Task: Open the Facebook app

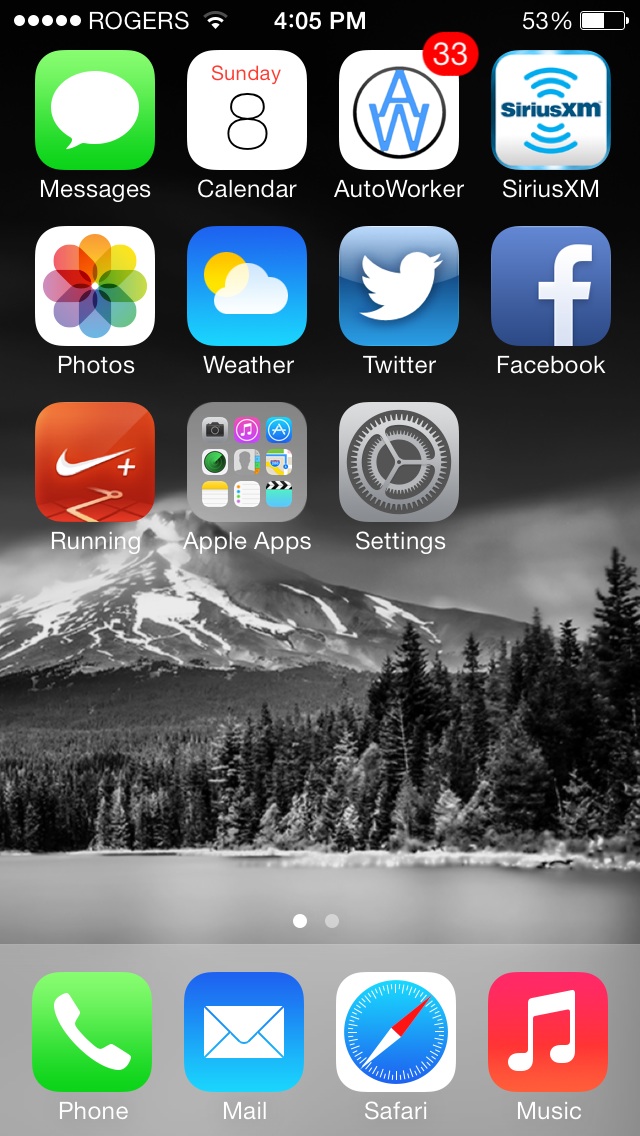Action: click(x=551, y=286)
